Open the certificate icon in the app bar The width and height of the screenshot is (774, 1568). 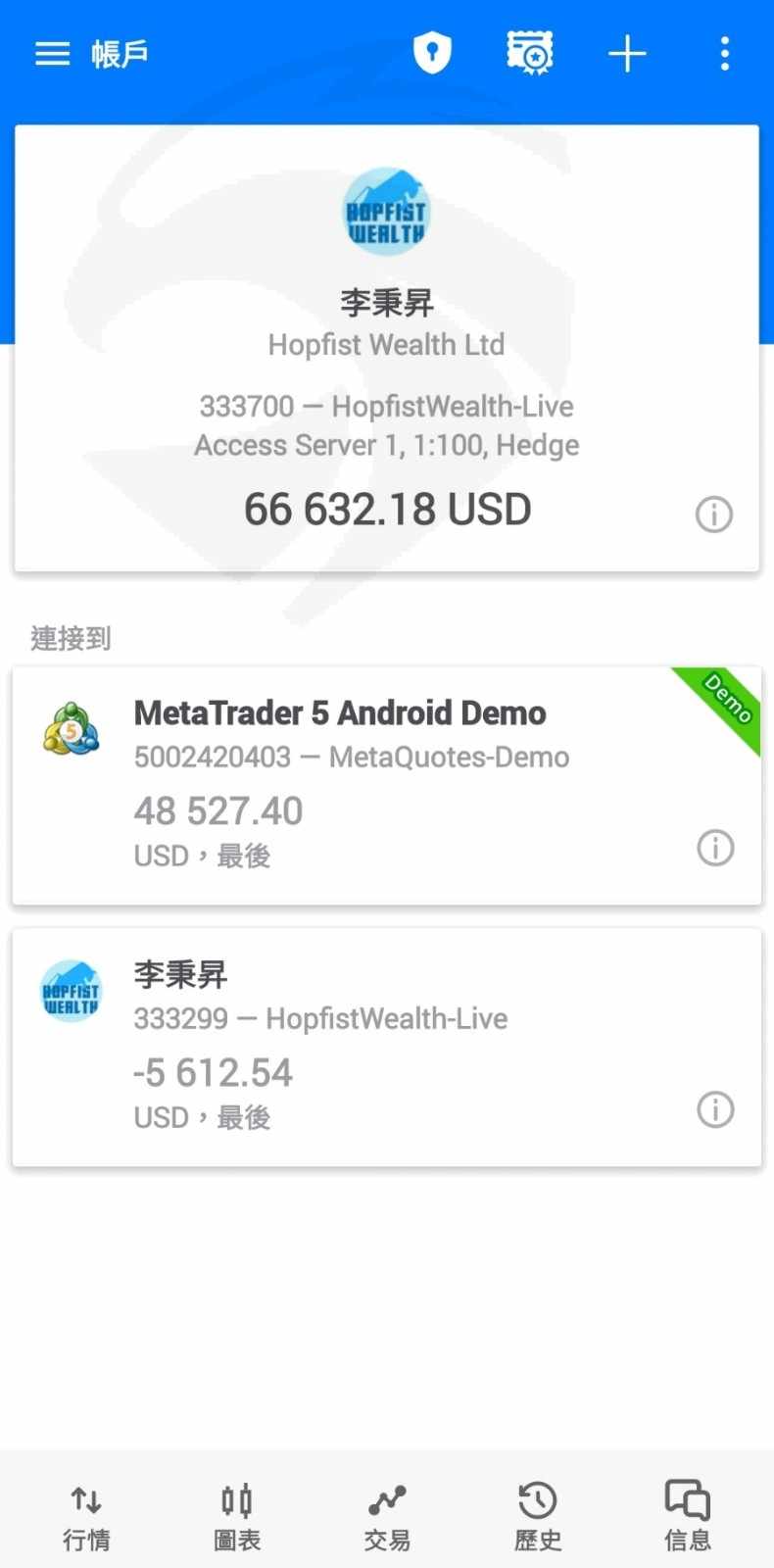[530, 53]
